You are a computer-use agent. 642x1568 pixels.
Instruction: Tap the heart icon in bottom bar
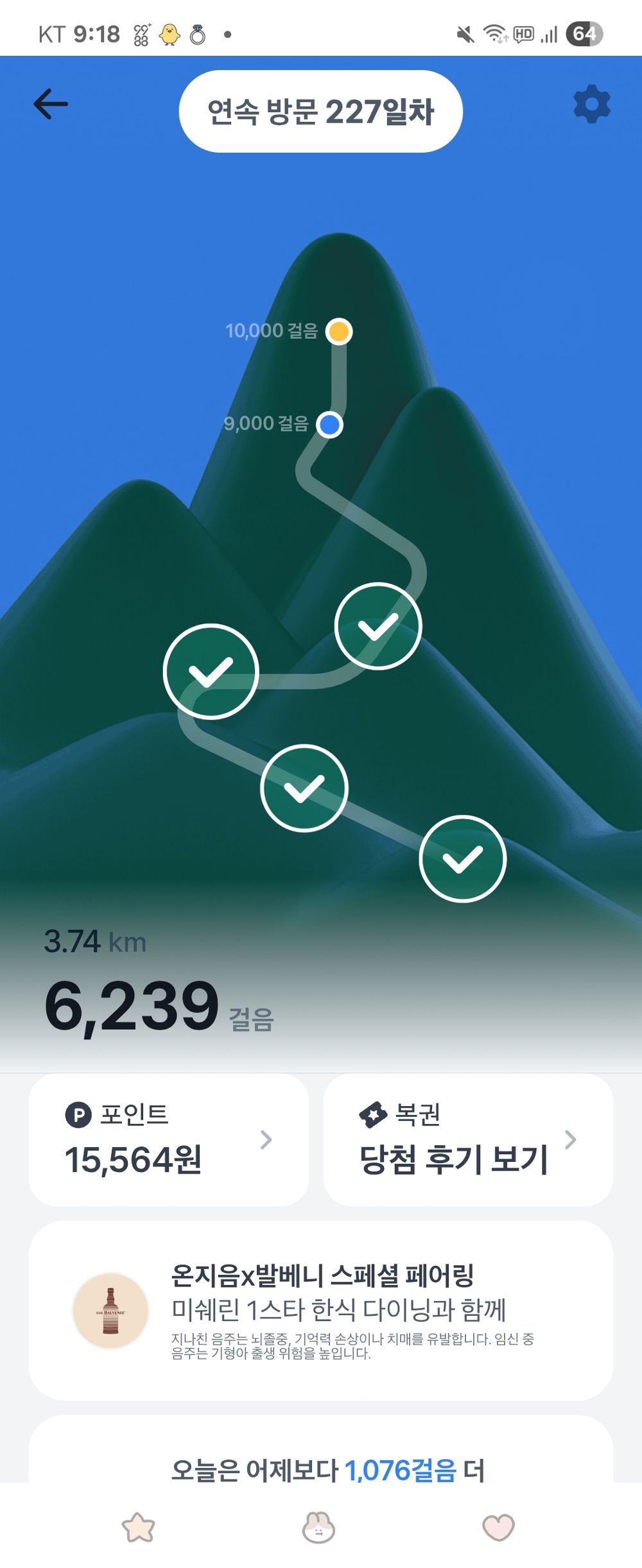pos(498,1527)
